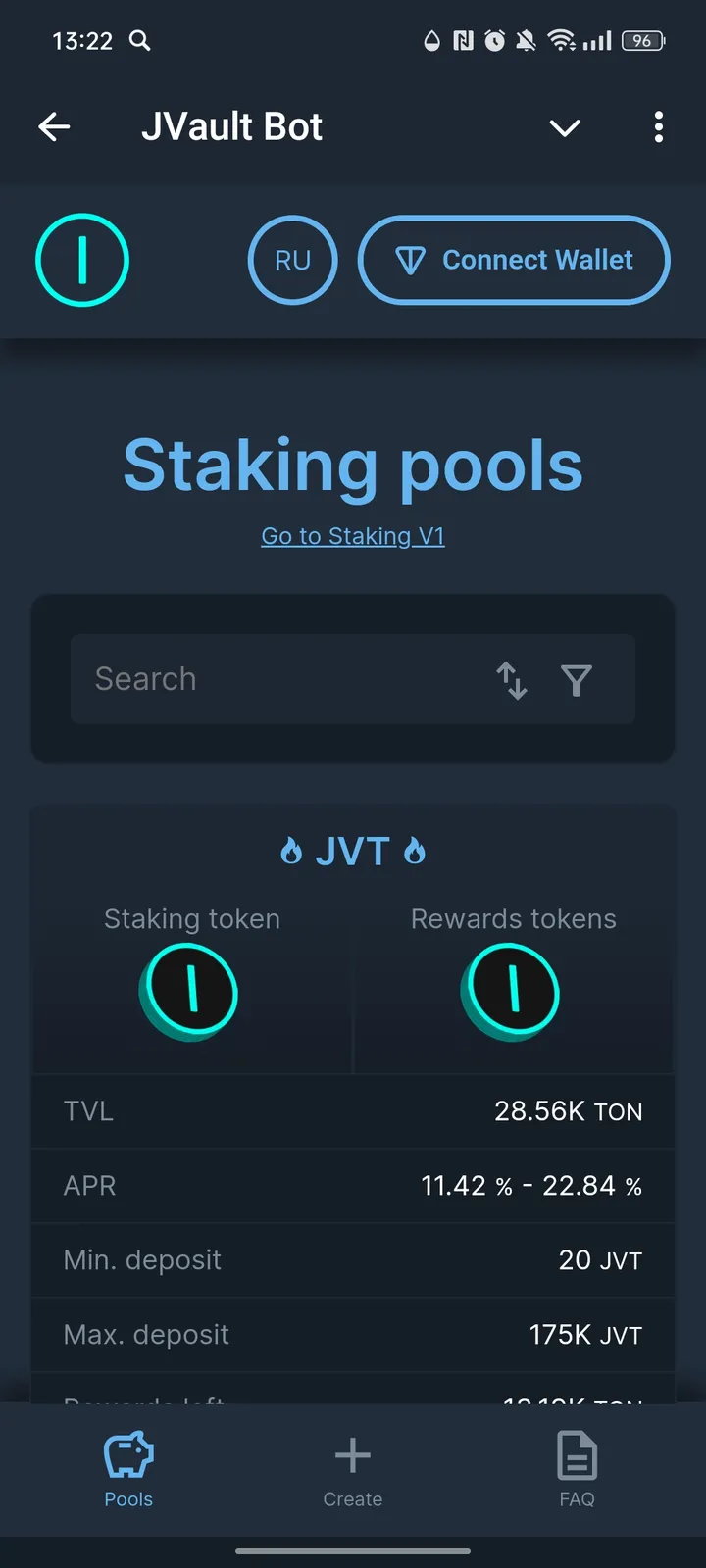Toggle language with the RU button
Viewport: 706px width, 1568px height.
(292, 260)
